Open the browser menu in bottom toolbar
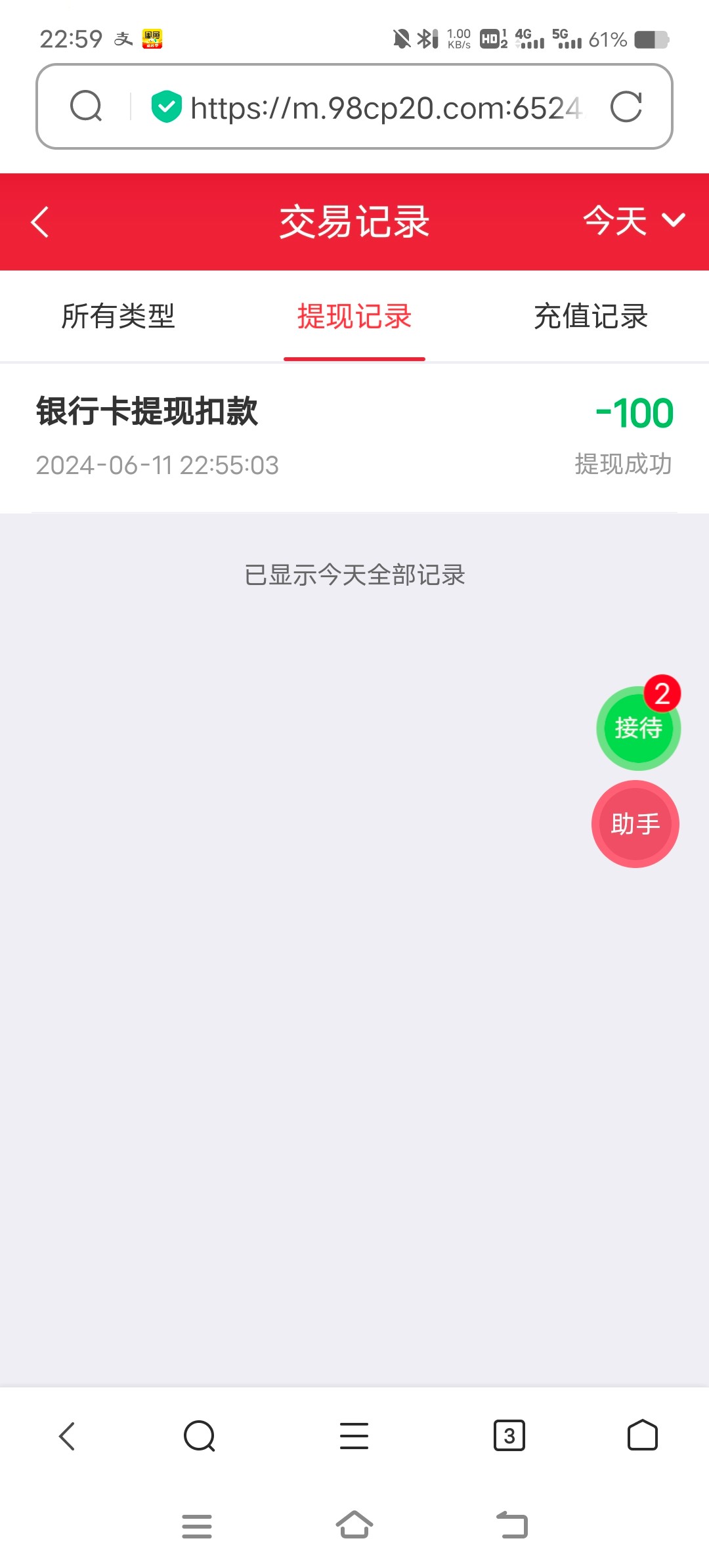 pos(354,1436)
